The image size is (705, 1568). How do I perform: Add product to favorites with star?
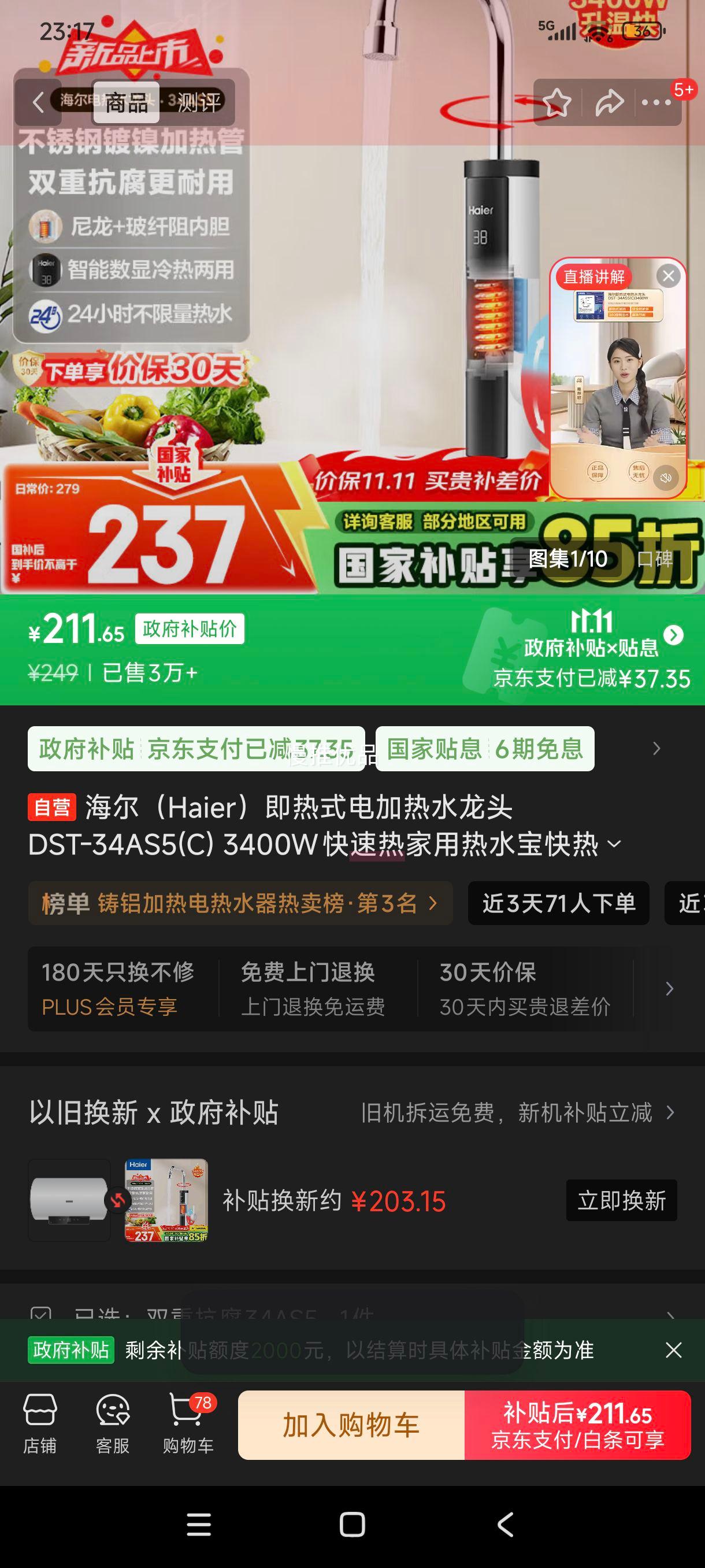556,102
